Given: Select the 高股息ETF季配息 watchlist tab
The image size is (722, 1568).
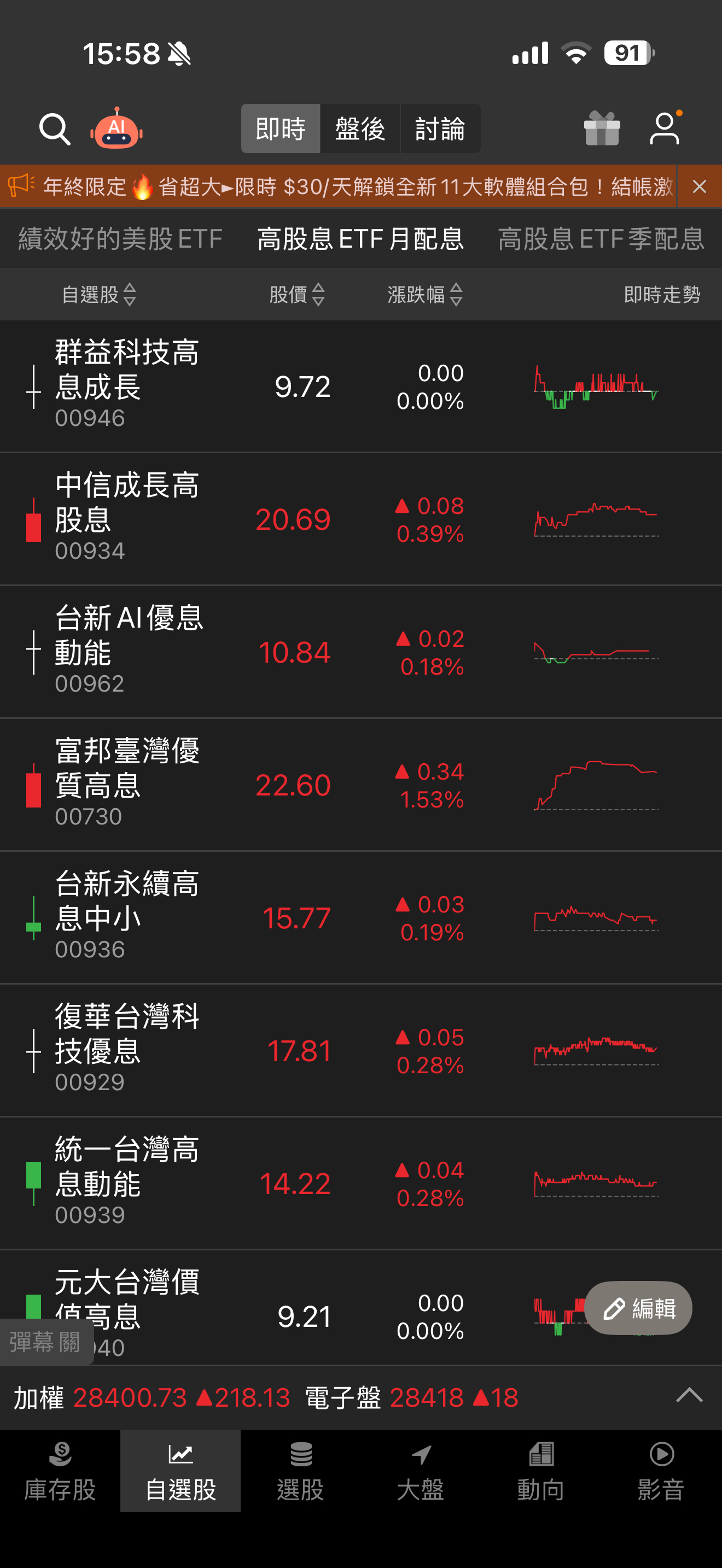Looking at the screenshot, I should [x=601, y=238].
